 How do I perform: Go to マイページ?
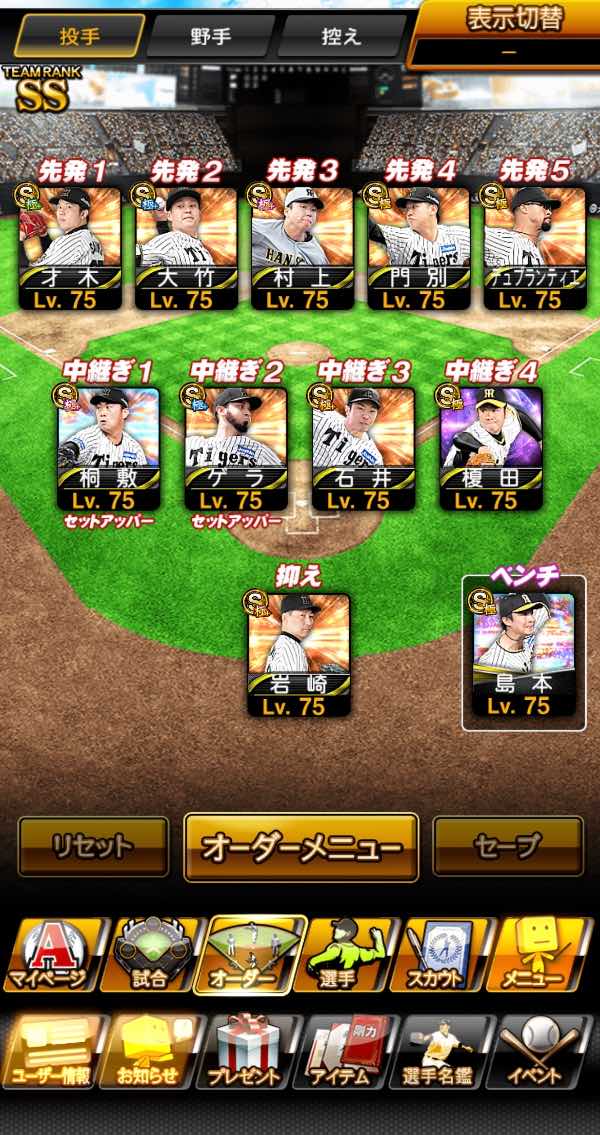click(x=50, y=955)
